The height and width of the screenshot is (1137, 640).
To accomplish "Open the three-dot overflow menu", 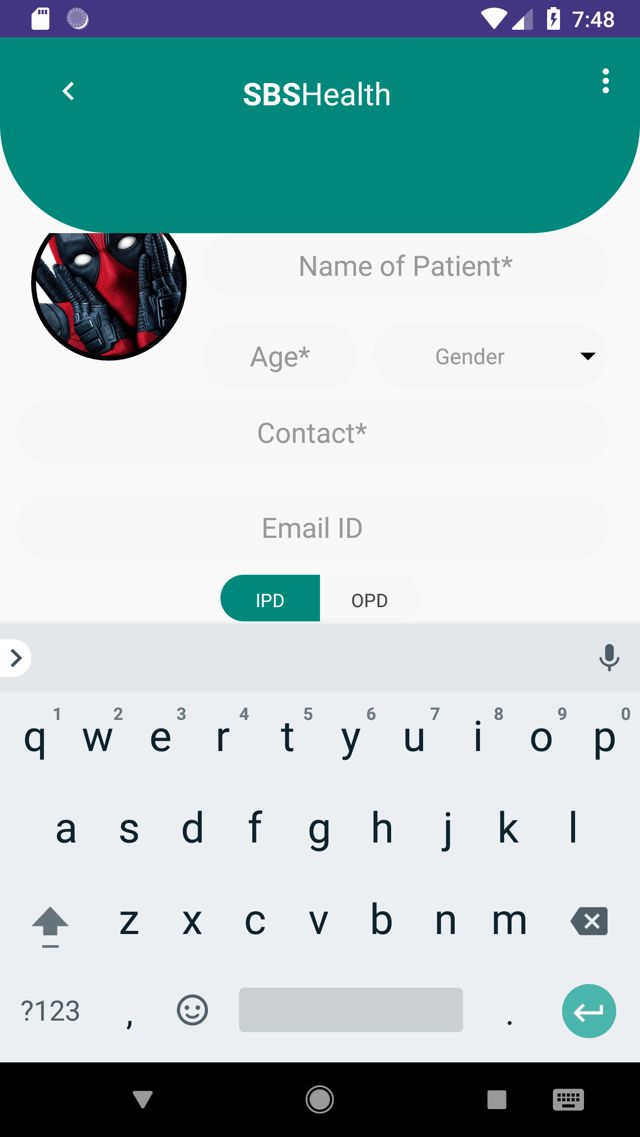I will [x=605, y=82].
